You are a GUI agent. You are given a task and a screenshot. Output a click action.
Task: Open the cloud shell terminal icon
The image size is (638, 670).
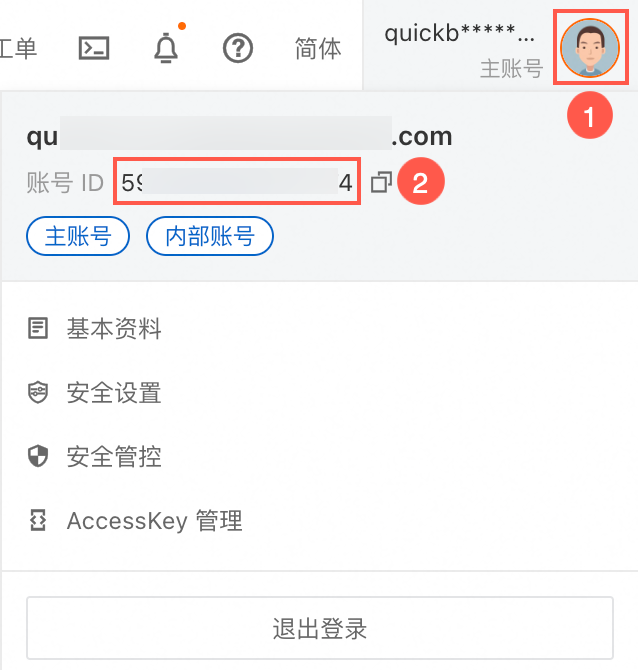coord(93,48)
